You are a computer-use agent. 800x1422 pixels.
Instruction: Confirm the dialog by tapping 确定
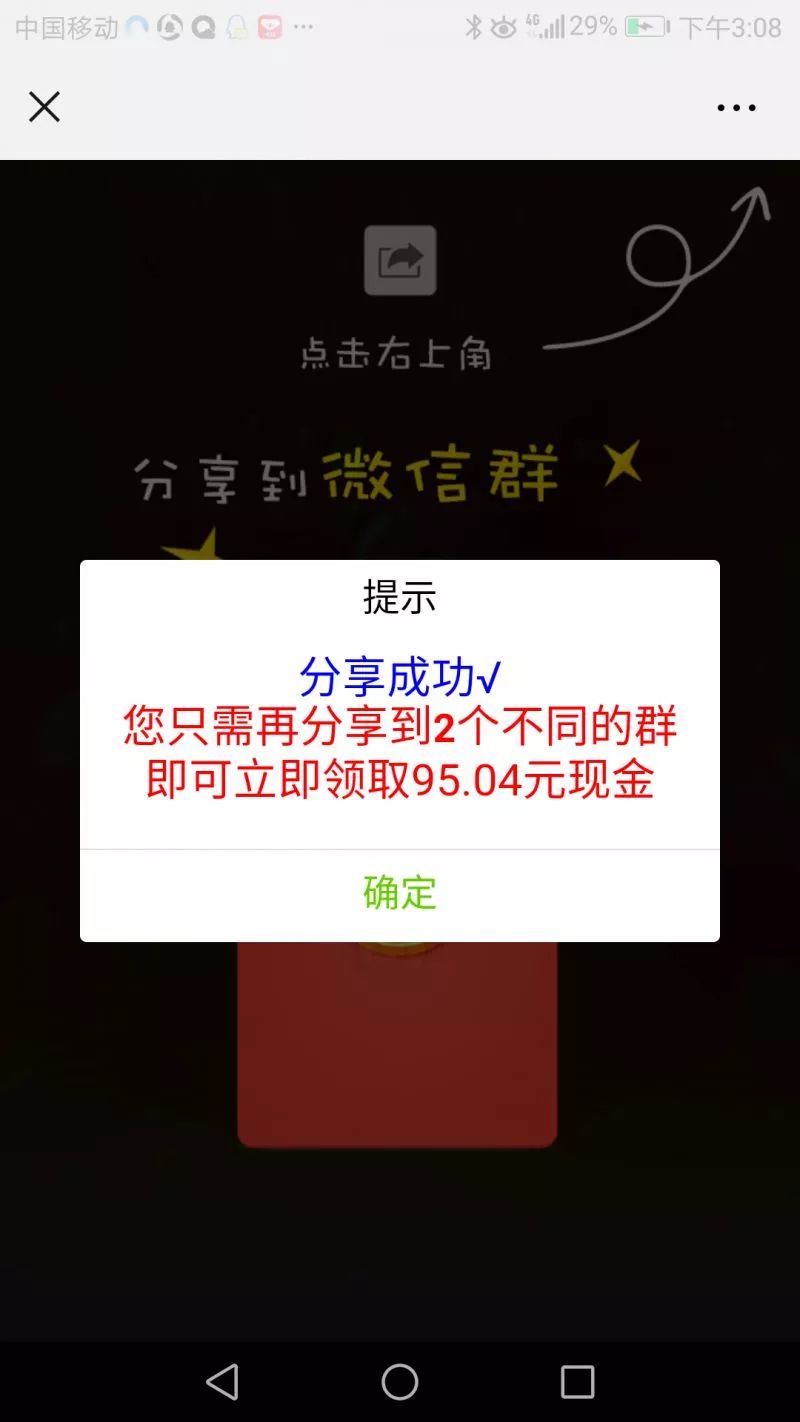(400, 893)
